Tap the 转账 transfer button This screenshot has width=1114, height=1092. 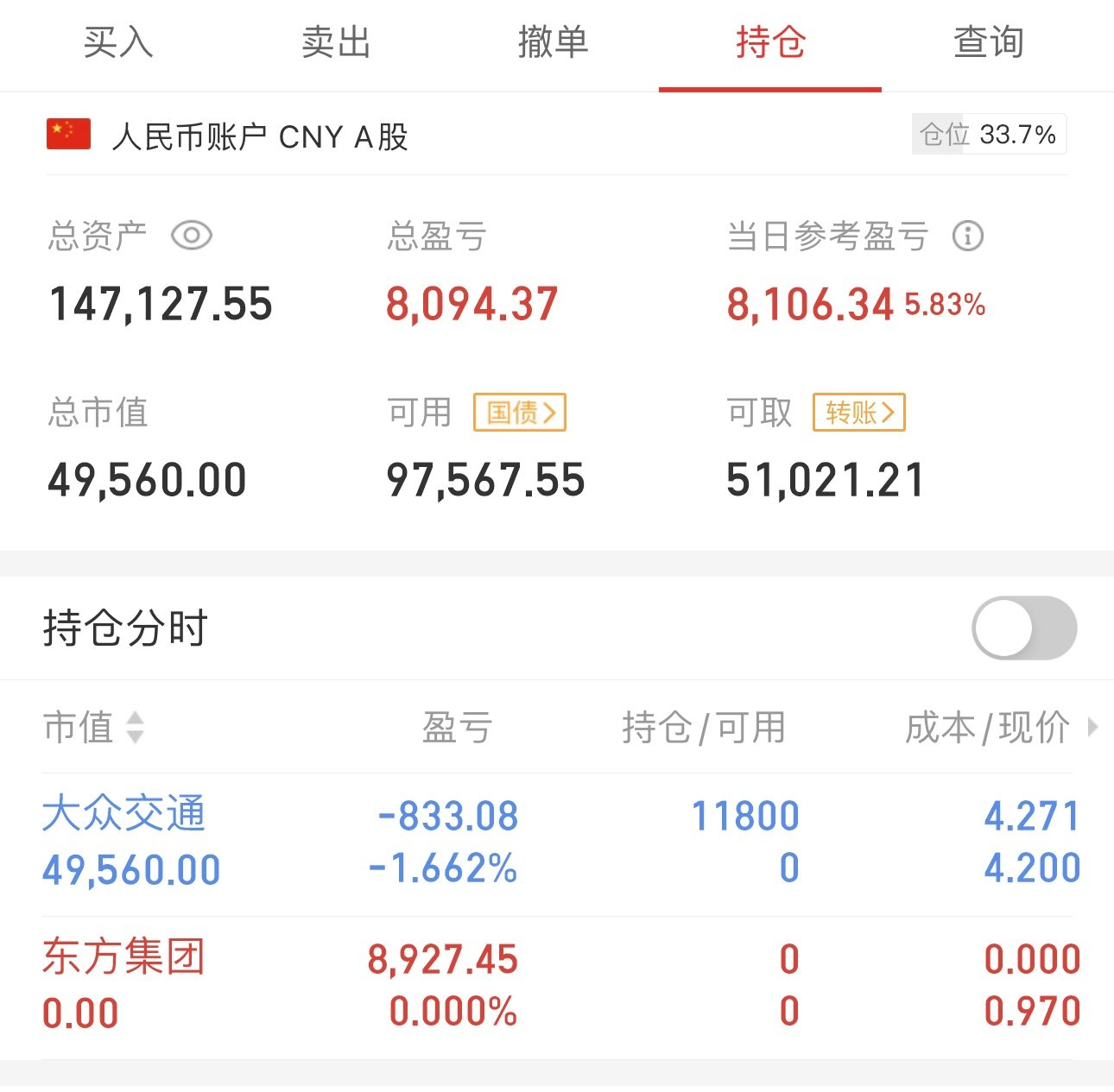[858, 413]
